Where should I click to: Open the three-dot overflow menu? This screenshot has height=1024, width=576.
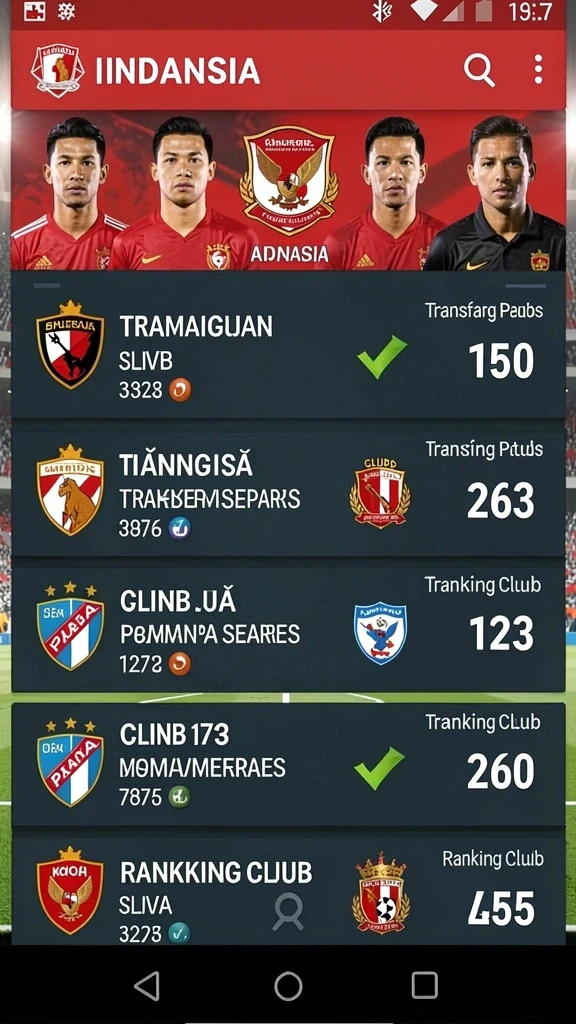click(538, 69)
